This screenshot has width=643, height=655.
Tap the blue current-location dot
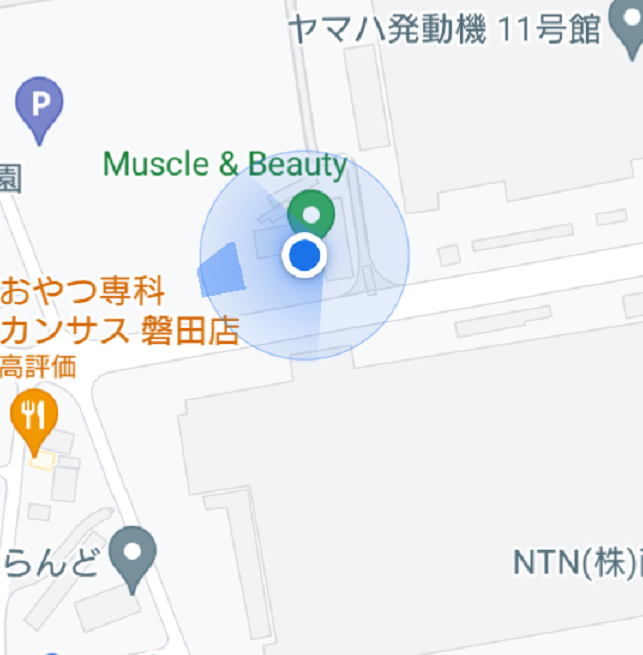[x=305, y=256]
